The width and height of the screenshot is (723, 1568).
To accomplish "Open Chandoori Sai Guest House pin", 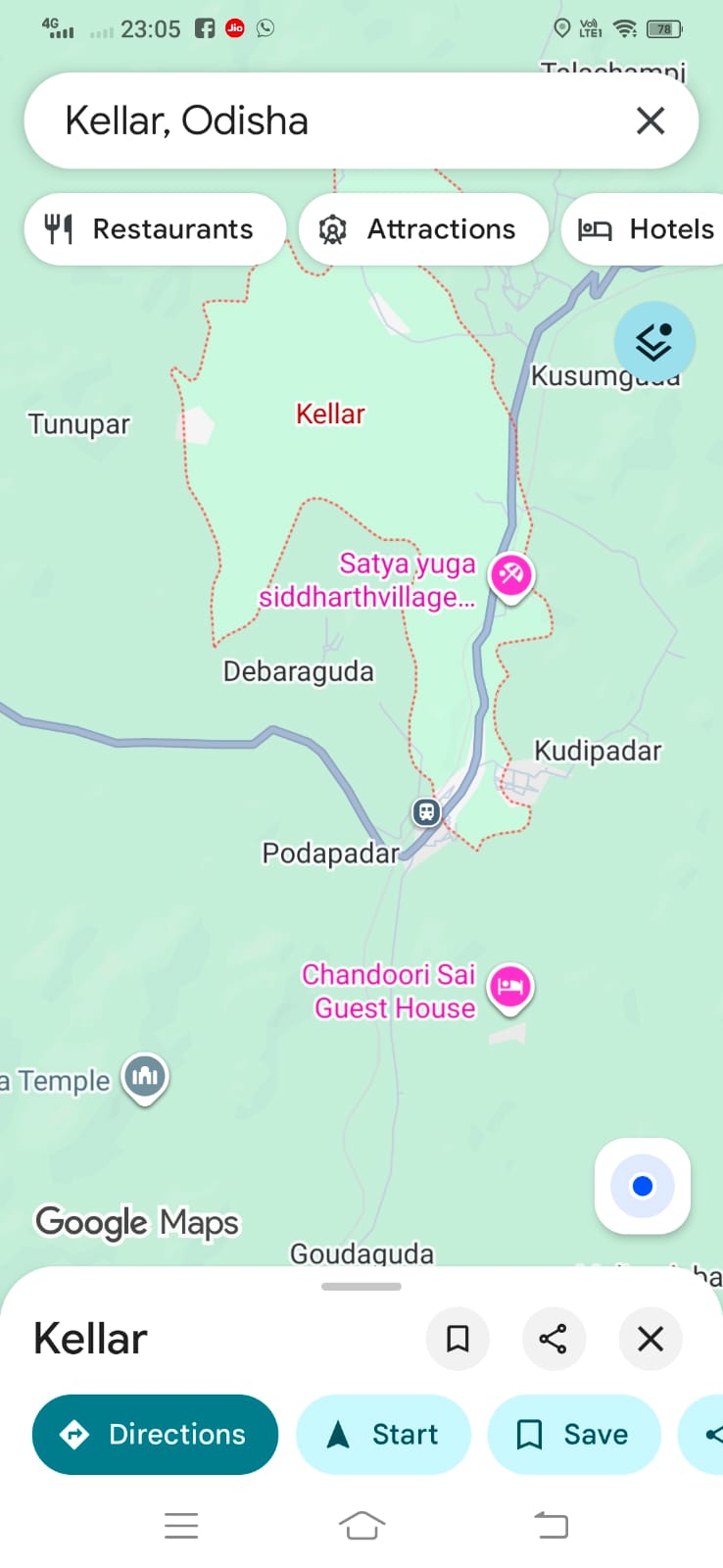I will tap(510, 986).
